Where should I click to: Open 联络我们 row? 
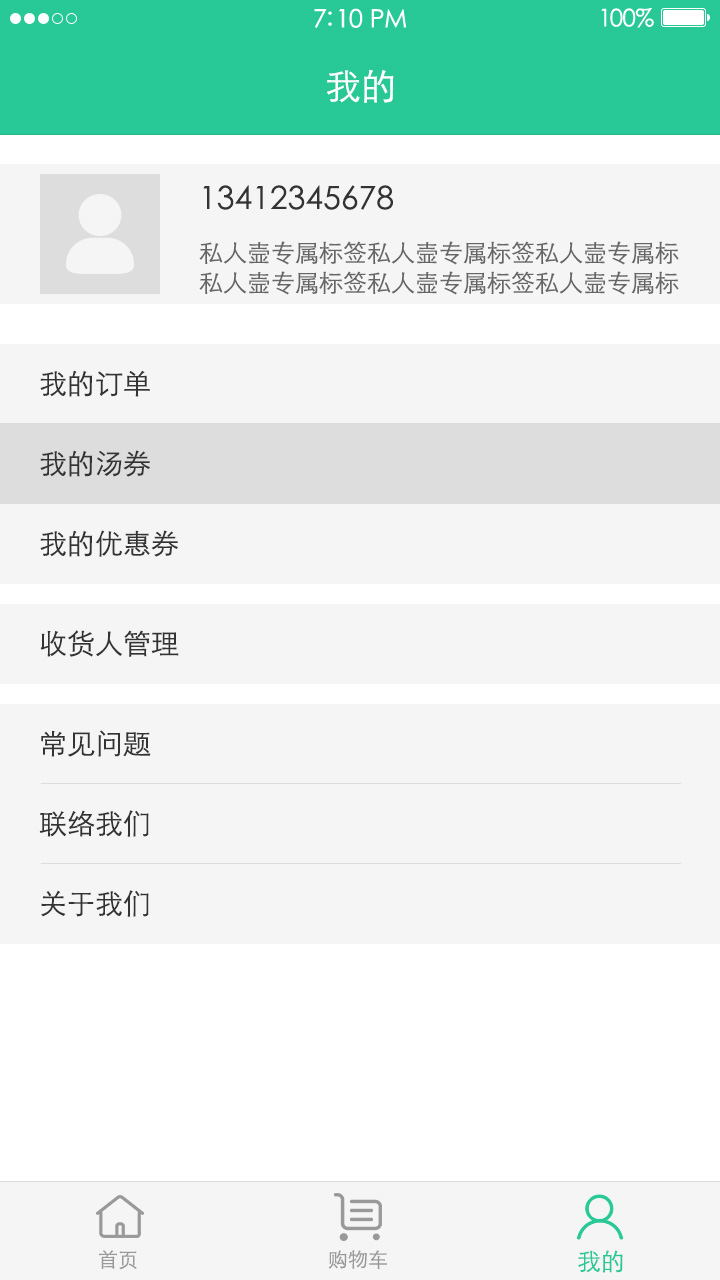point(360,824)
